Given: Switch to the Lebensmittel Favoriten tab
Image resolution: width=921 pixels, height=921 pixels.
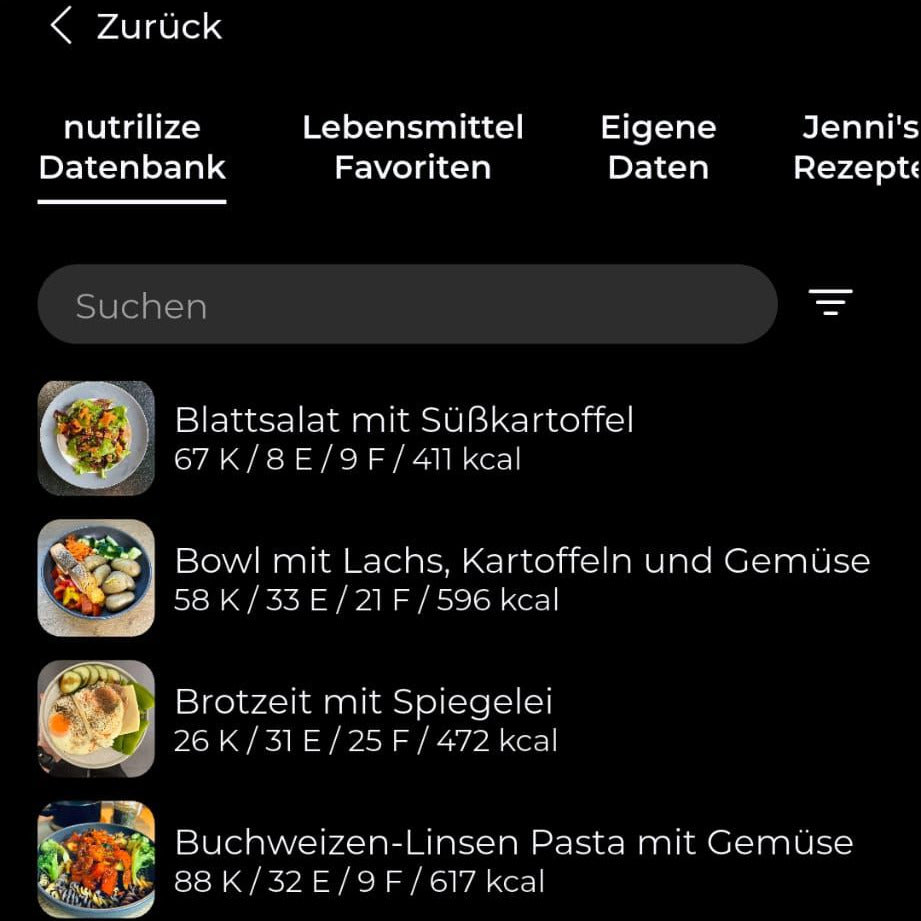Looking at the screenshot, I should 412,148.
